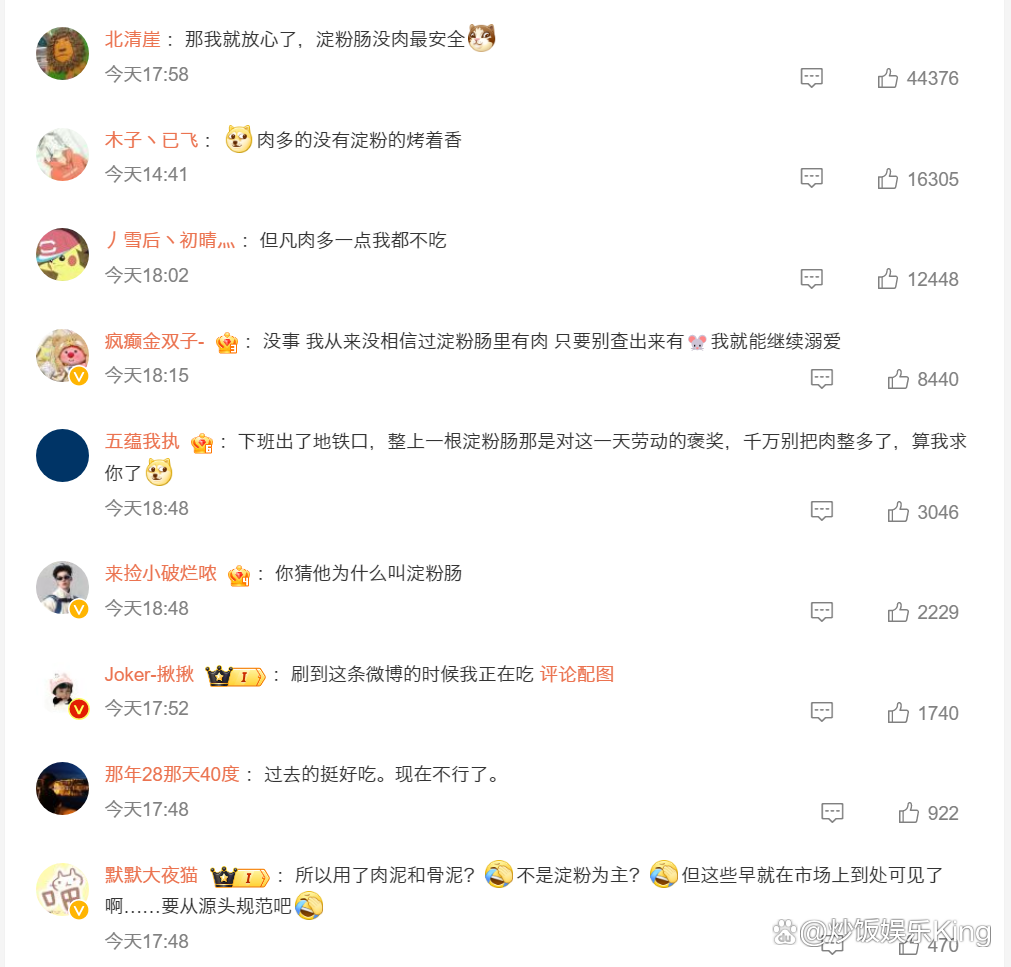Open 疯癫金双子-'s profile
Viewport: 1011px width, 967px height.
pyautogui.click(x=155, y=342)
